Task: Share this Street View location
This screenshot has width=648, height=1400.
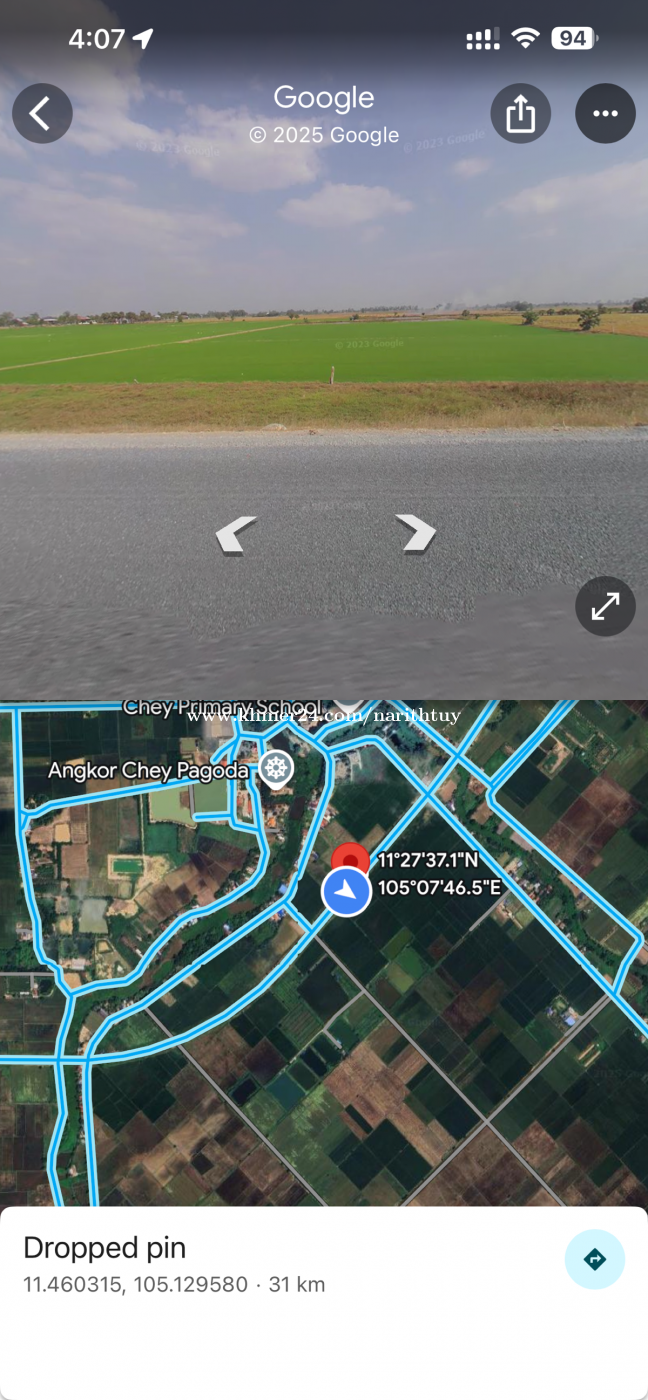Action: tap(520, 114)
